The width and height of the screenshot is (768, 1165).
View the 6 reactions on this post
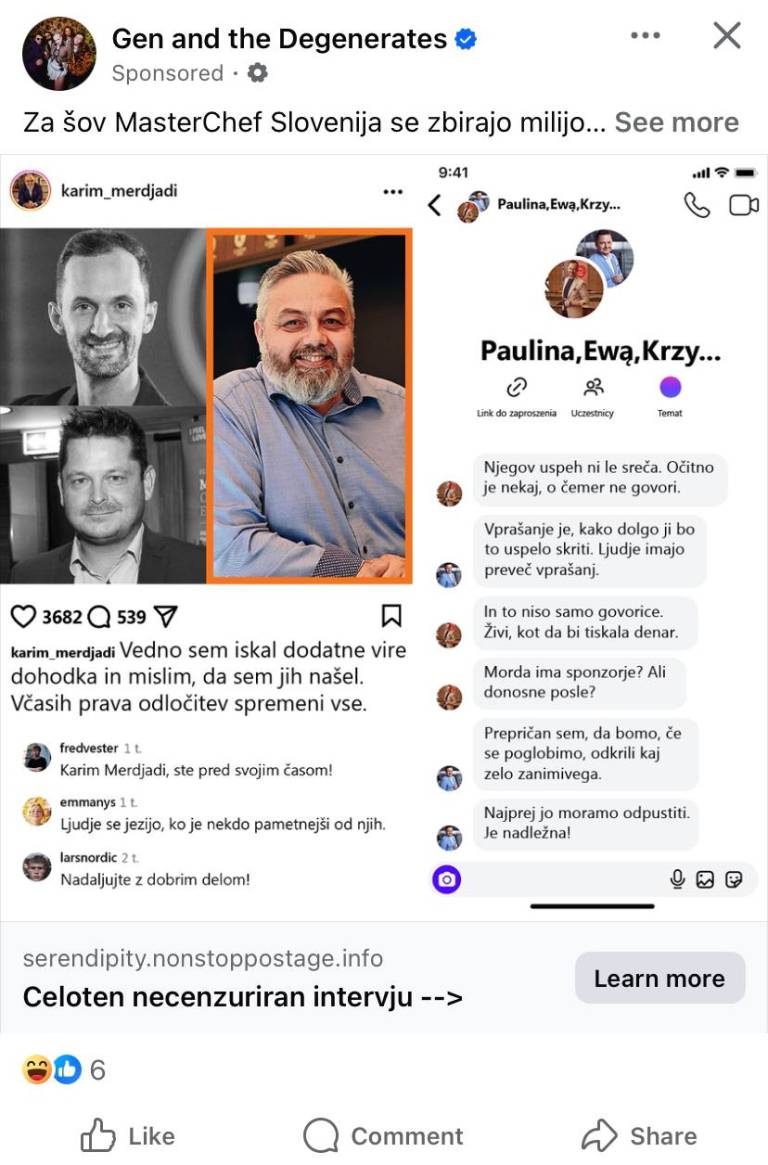pos(64,1070)
